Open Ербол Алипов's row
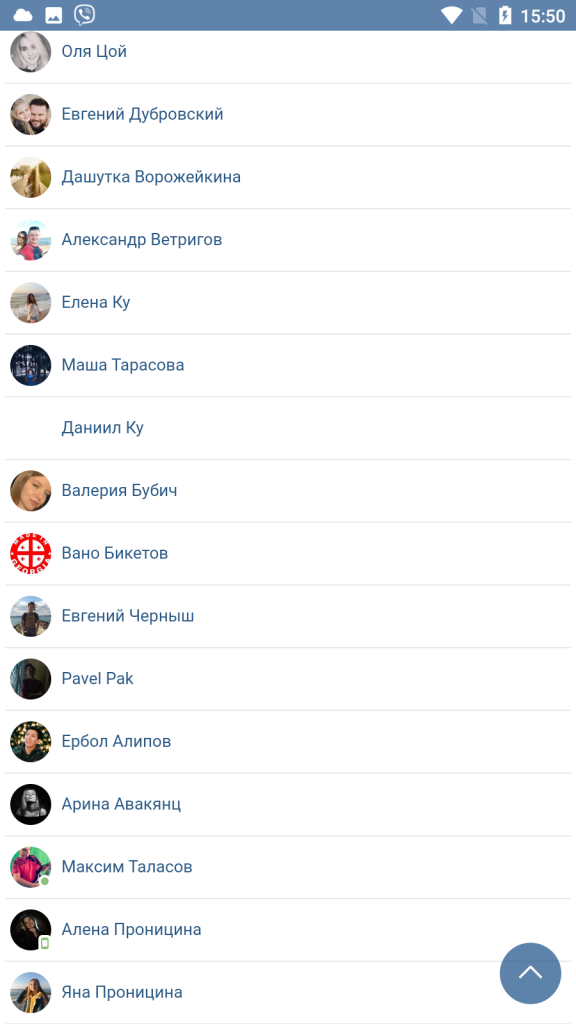This screenshot has height=1024, width=576. (288, 741)
